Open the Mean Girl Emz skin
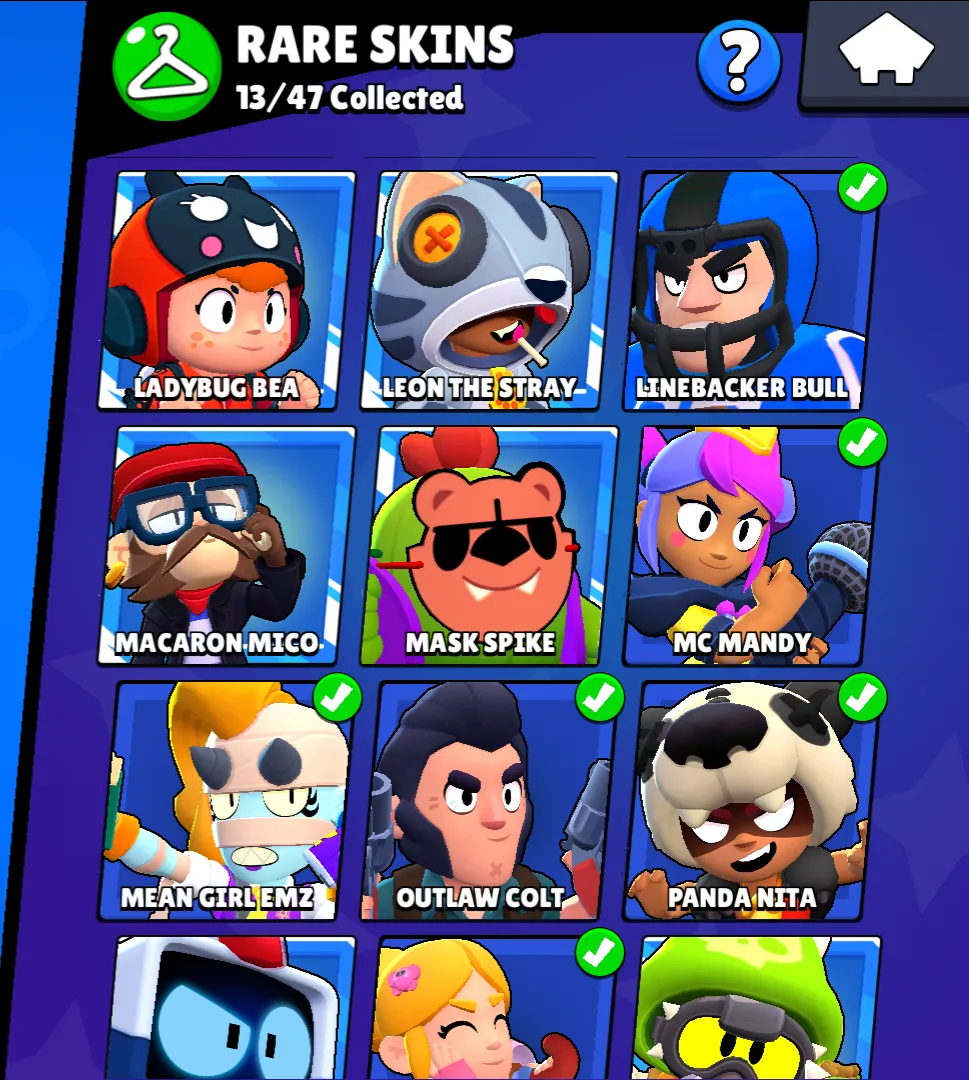Screen dimensions: 969x1080 [228, 800]
